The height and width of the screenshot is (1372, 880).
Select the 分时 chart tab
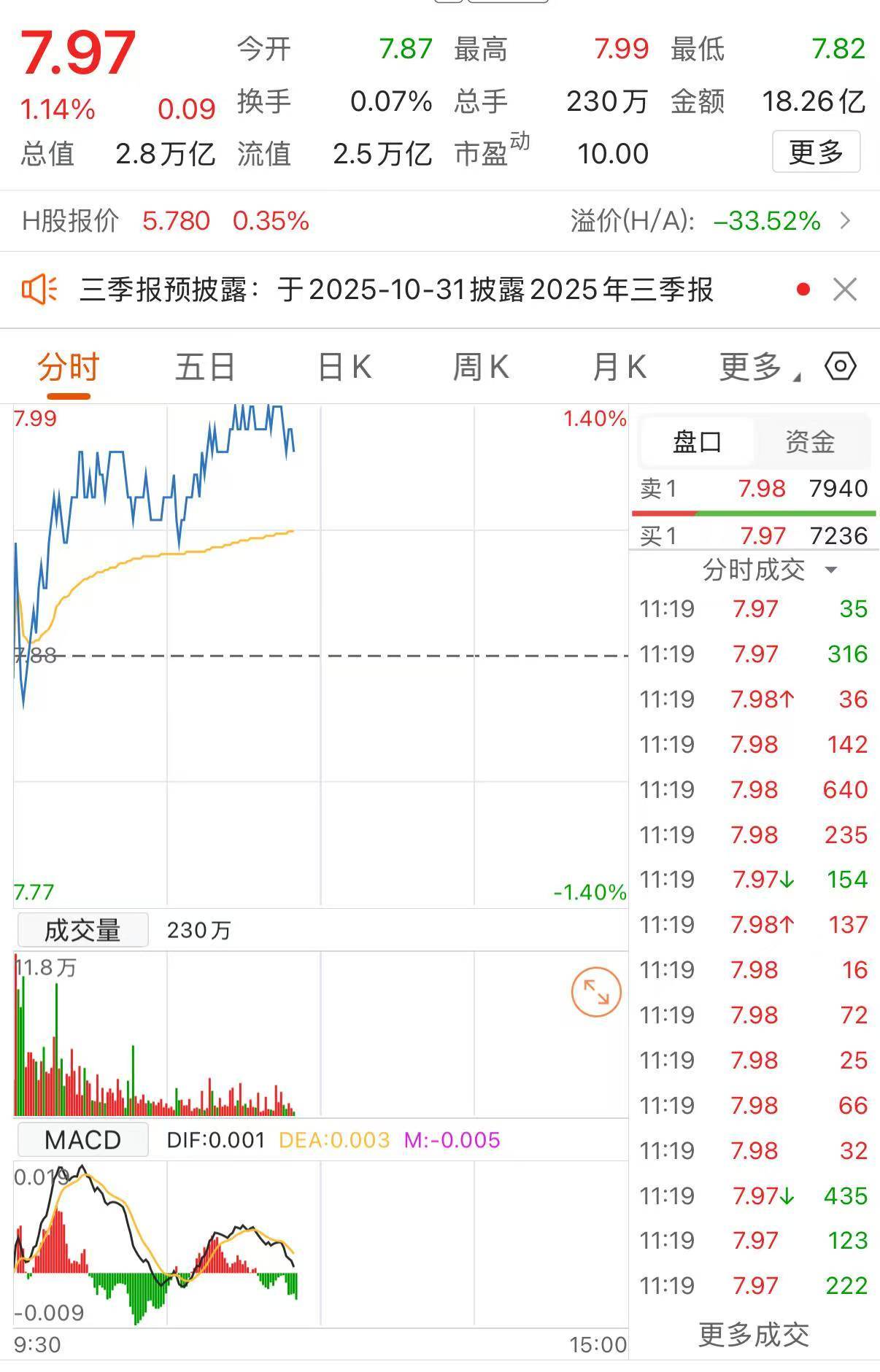(x=69, y=367)
